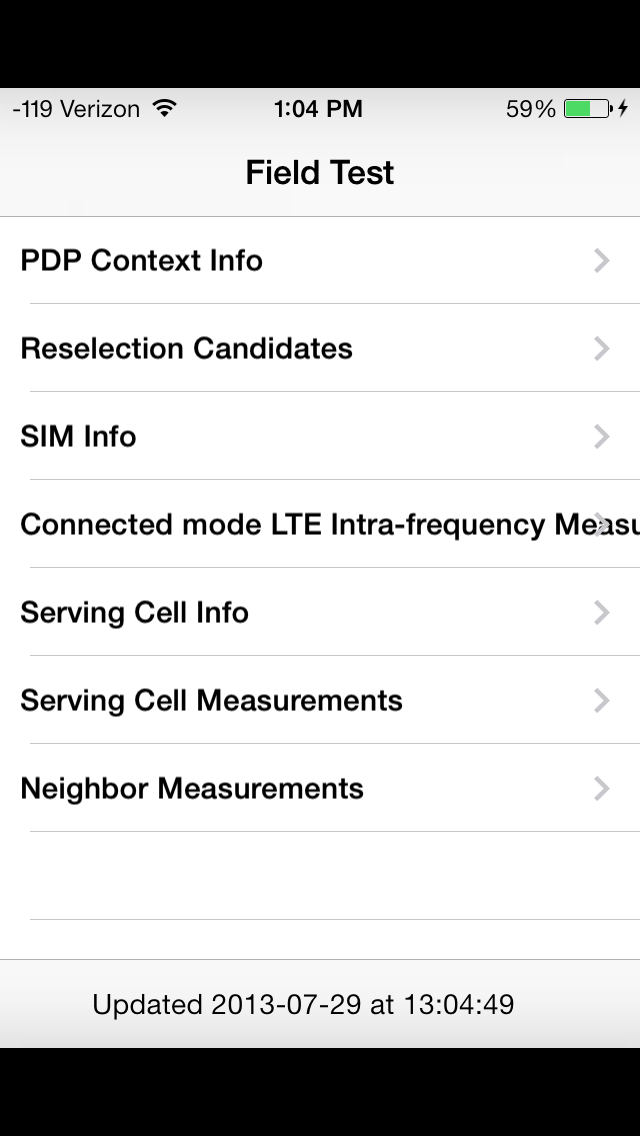Open Connected mode LTE Intra-frequency row

tap(320, 524)
